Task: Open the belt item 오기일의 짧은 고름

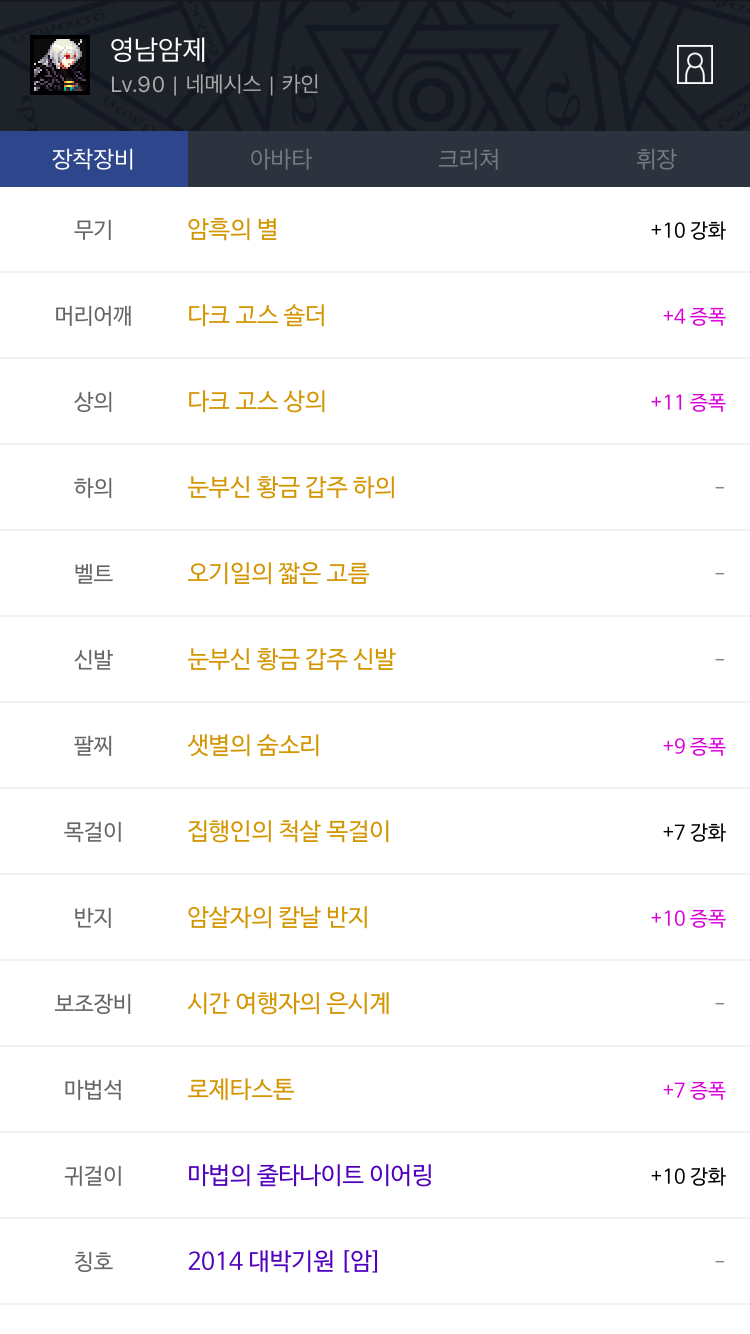Action: pos(375,574)
